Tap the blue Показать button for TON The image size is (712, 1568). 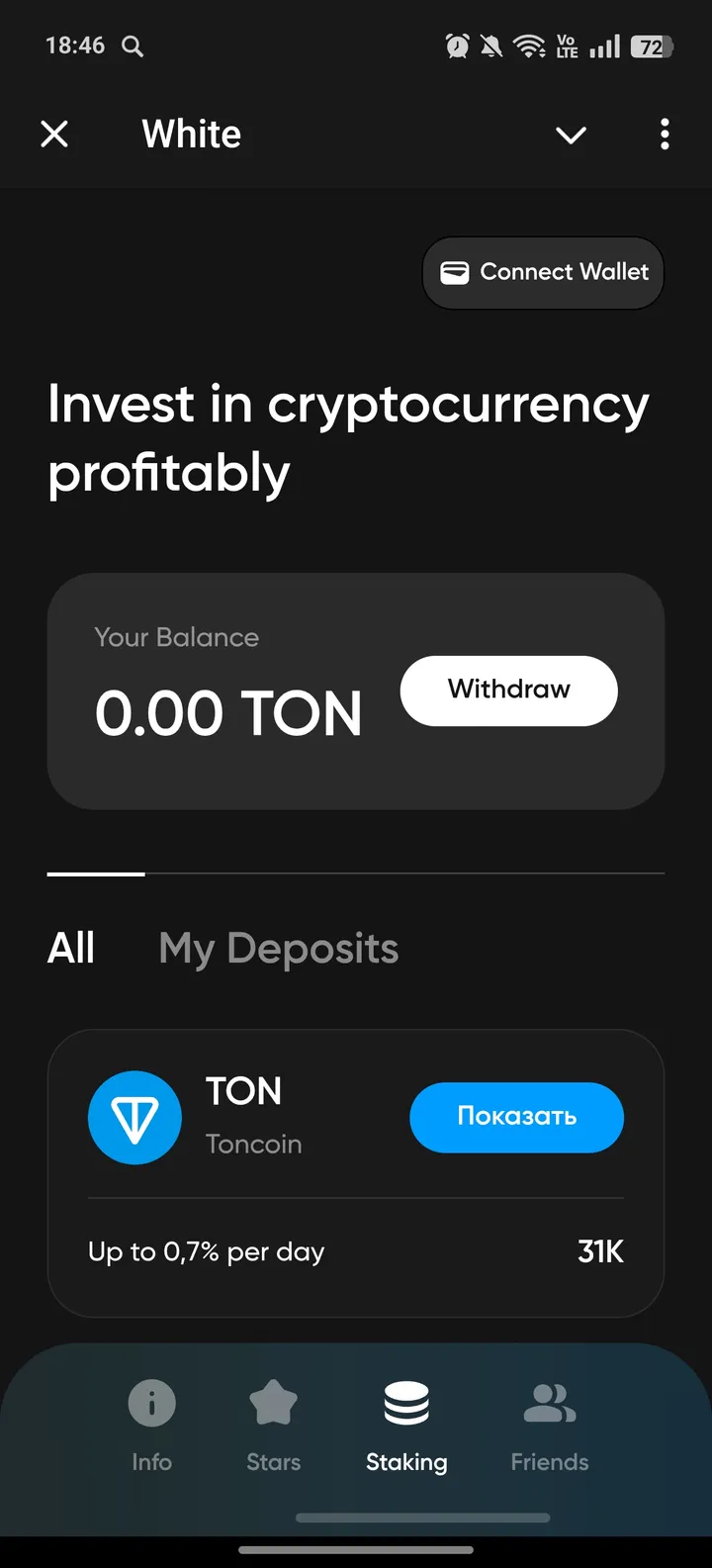click(x=516, y=1117)
